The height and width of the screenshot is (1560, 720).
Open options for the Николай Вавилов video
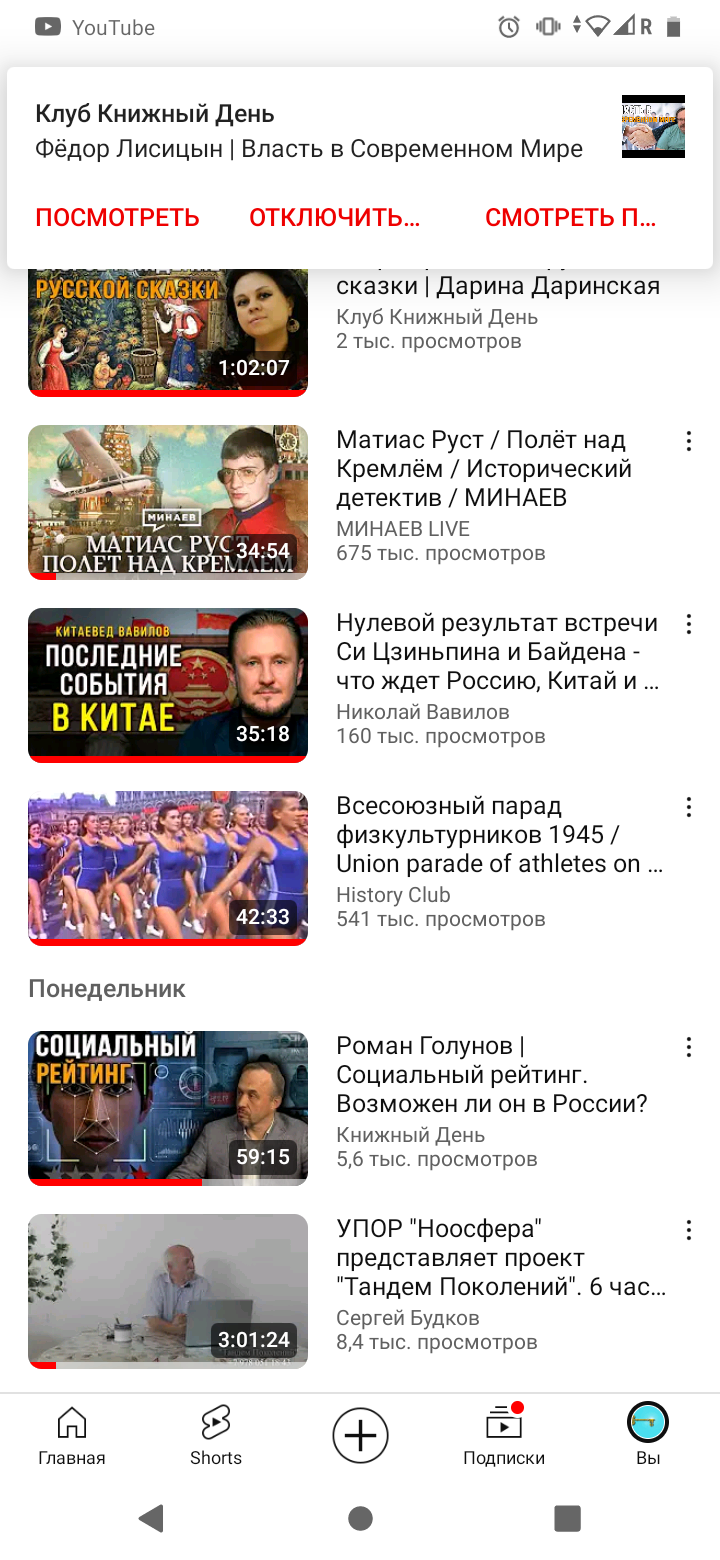pyautogui.click(x=688, y=624)
